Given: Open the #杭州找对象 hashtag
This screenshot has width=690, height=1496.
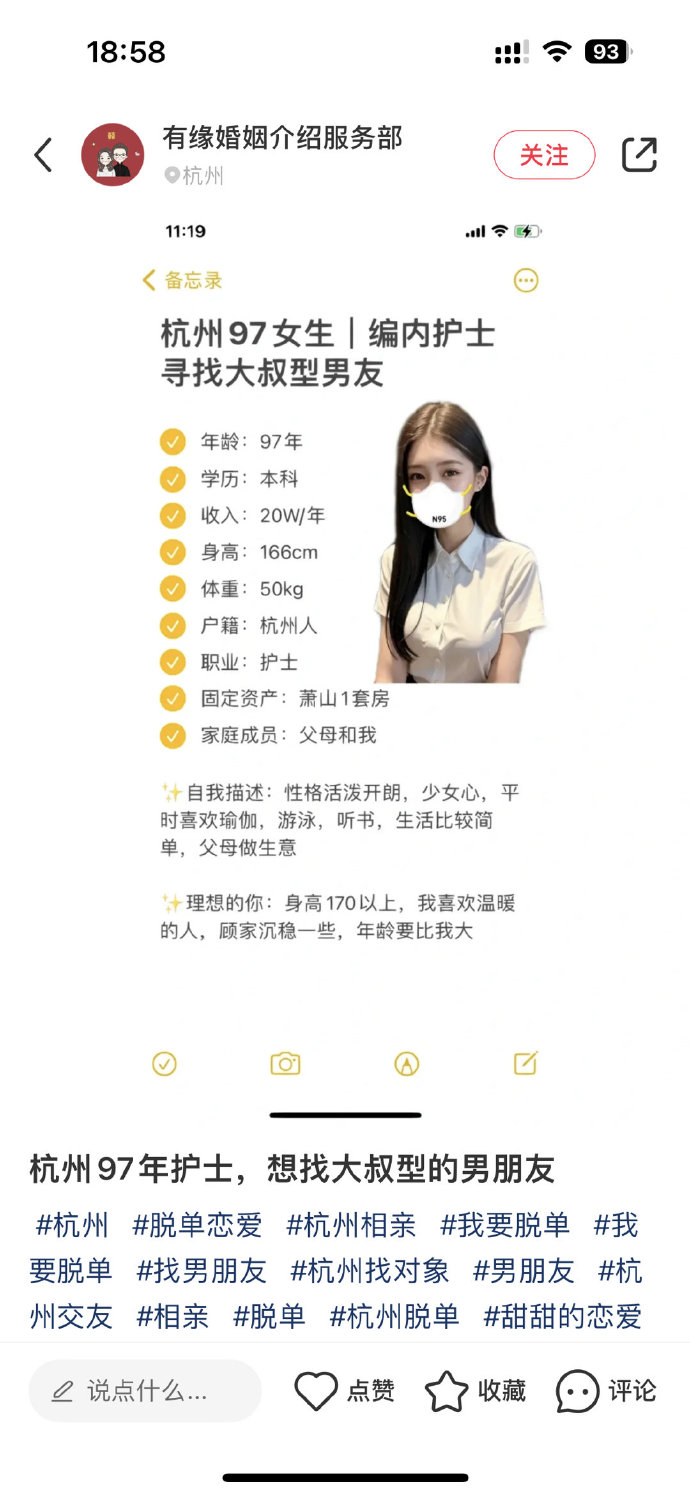Looking at the screenshot, I should (x=369, y=1270).
